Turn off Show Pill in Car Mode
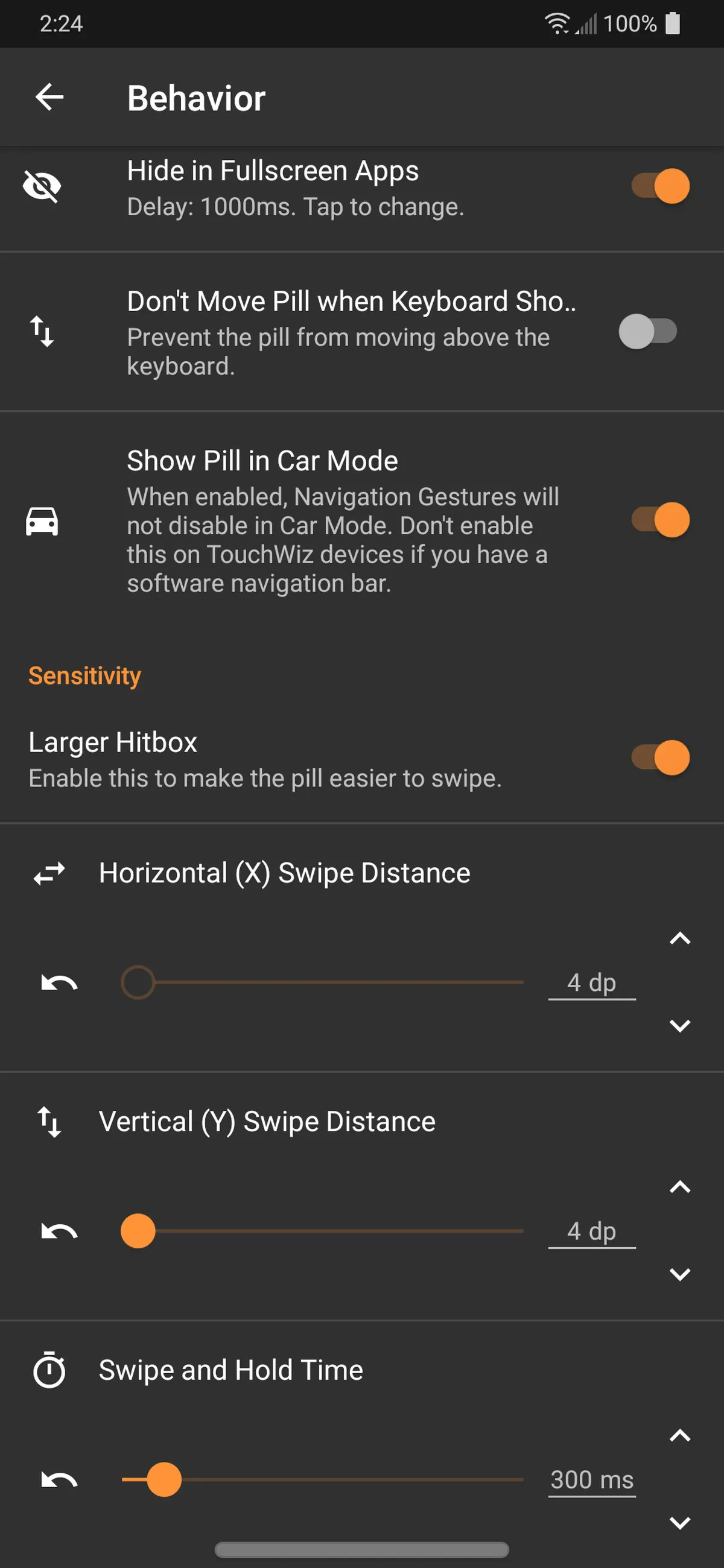The image size is (724, 1568). 660,520
